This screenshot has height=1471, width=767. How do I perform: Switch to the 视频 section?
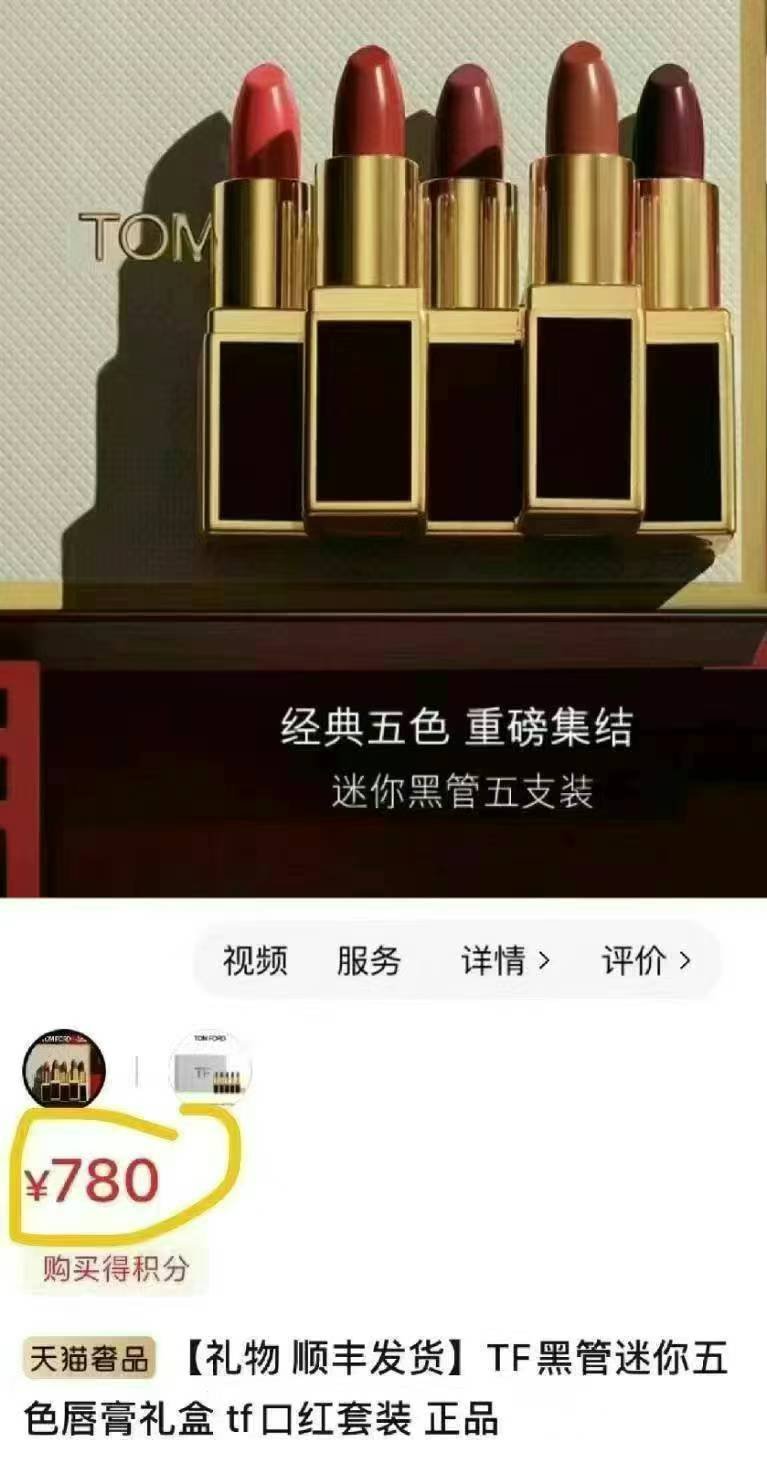255,962
